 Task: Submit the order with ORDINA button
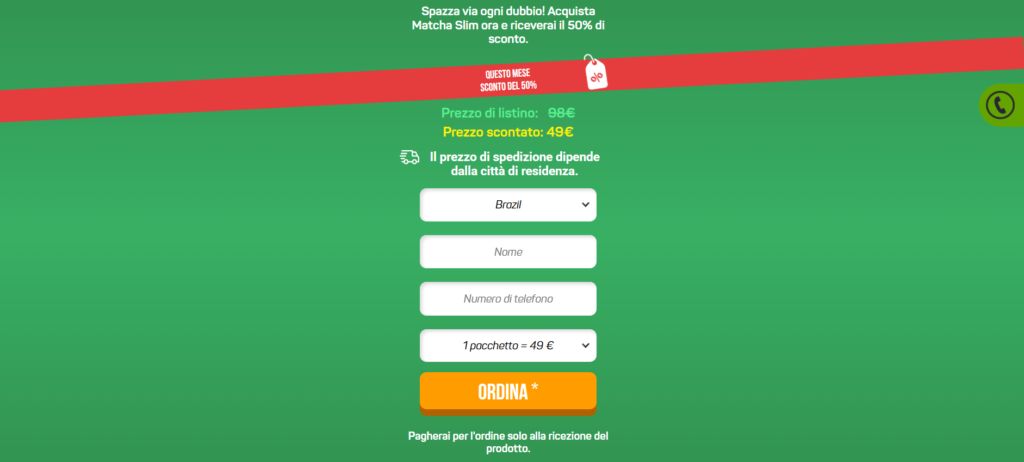pos(508,391)
